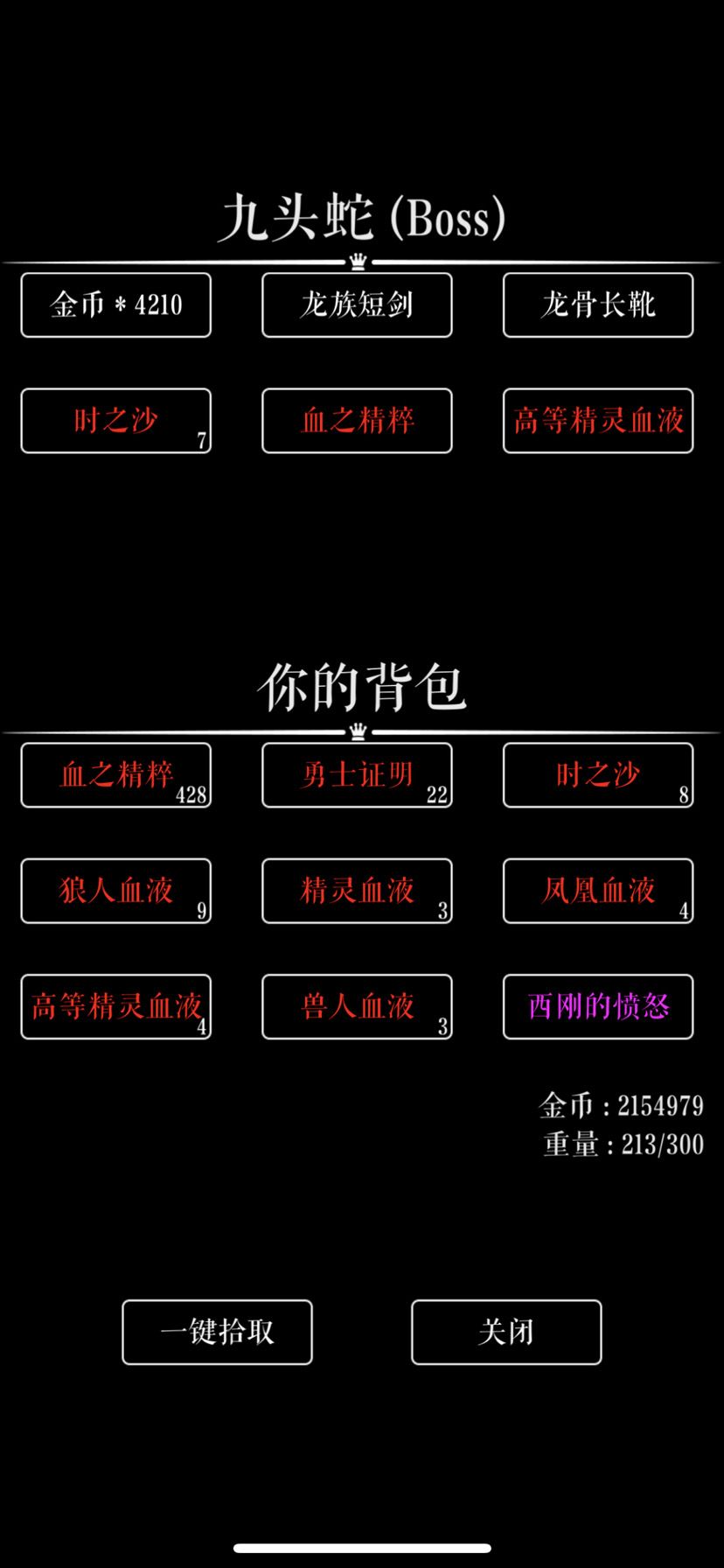Loot the 龙骨长靴 item
Screen dimensions: 724x1568
(x=597, y=304)
